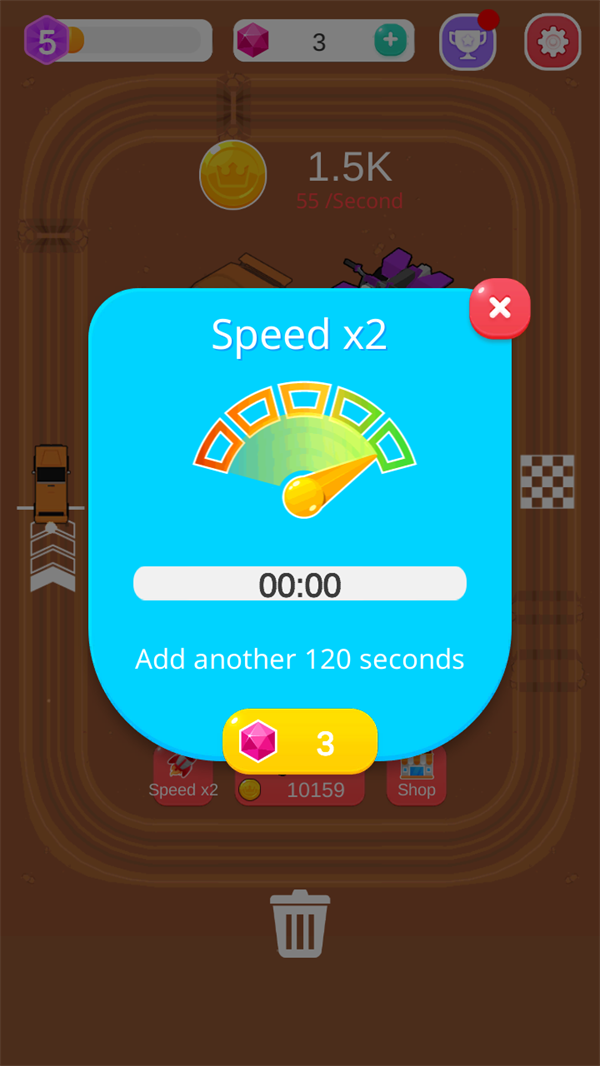Close the Speed x2 dialog

[x=499, y=308]
